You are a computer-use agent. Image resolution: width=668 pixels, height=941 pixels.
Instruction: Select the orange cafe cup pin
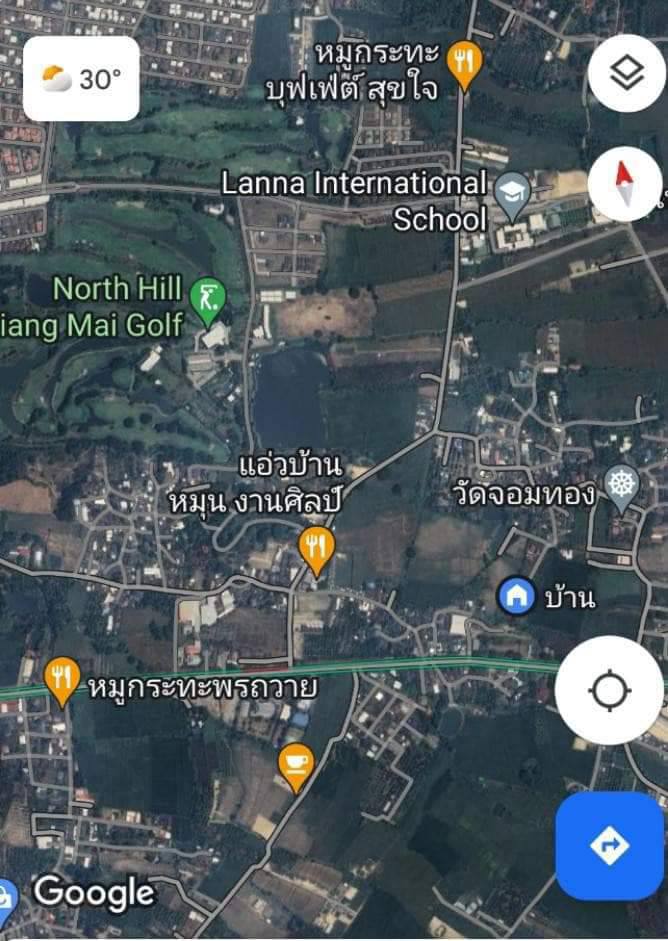(x=295, y=764)
